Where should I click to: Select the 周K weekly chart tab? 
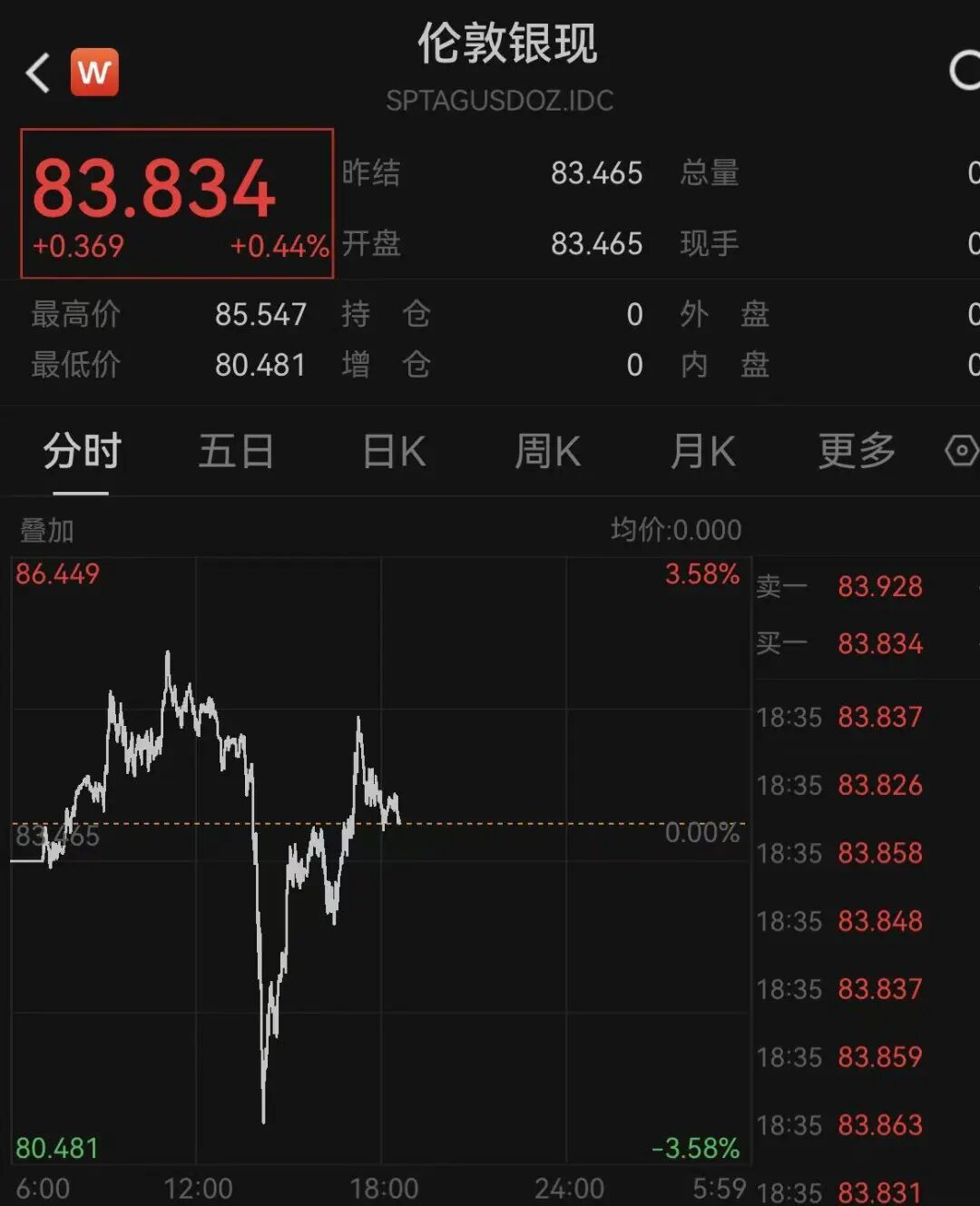pos(545,451)
